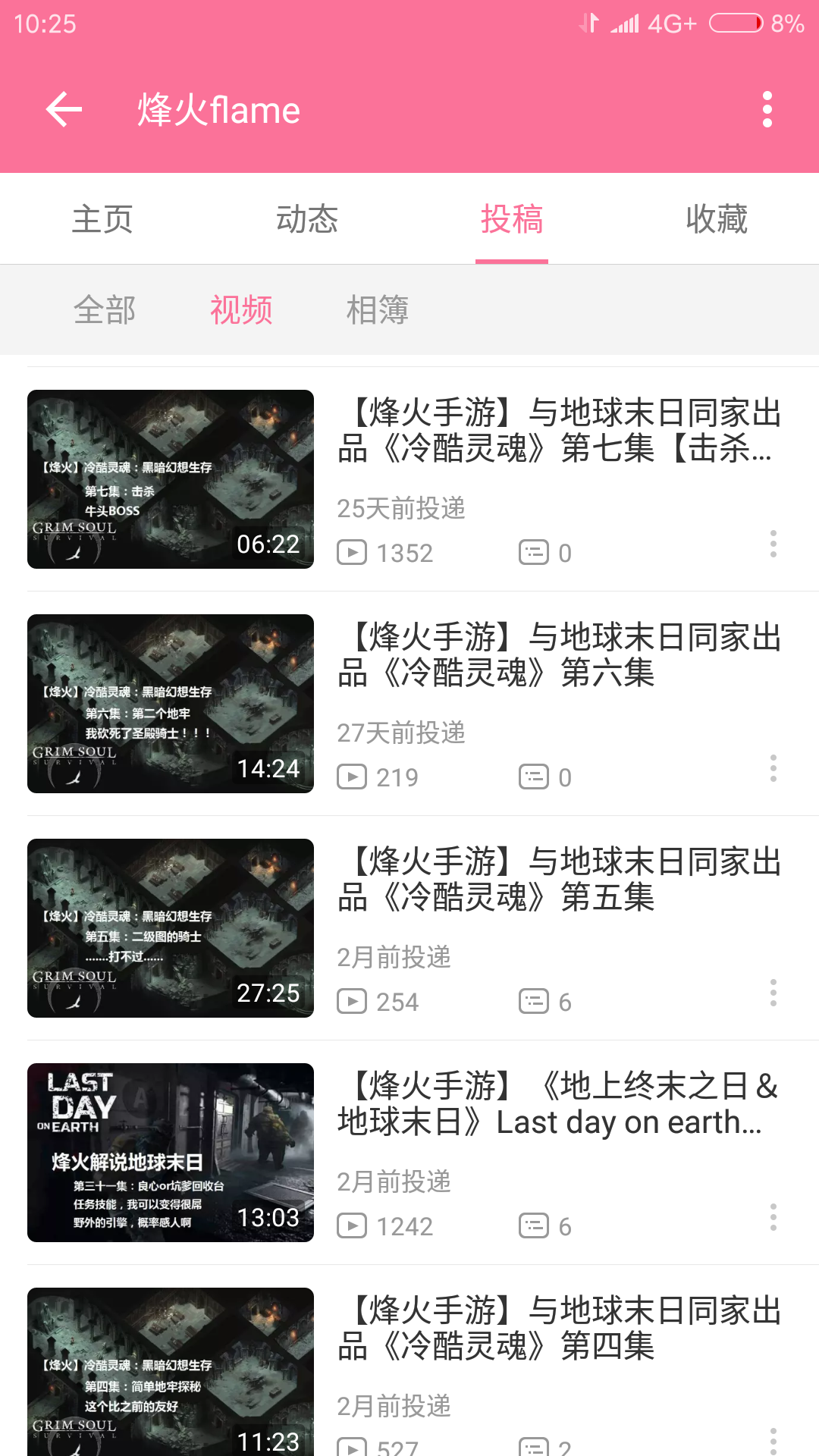Open the top bar overflow menu
This screenshot has width=819, height=1456.
(767, 110)
